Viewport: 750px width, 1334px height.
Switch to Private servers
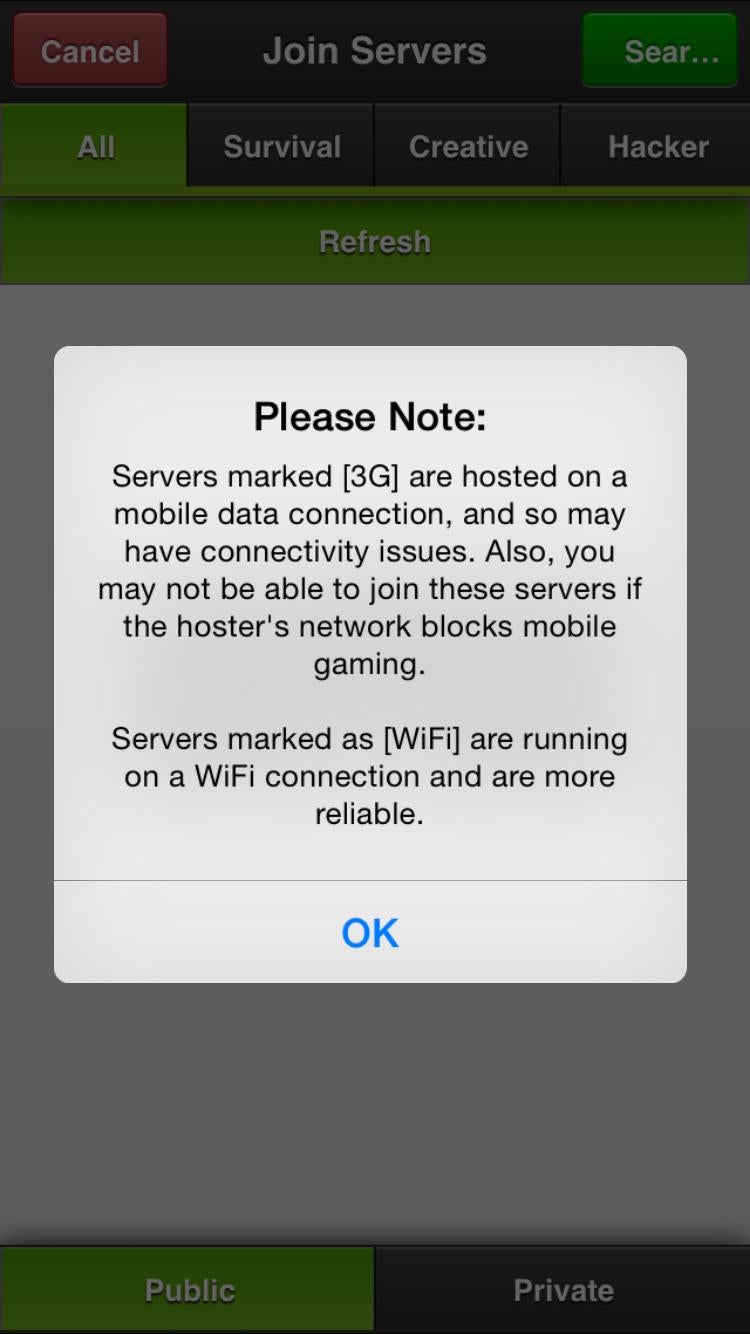(563, 1290)
